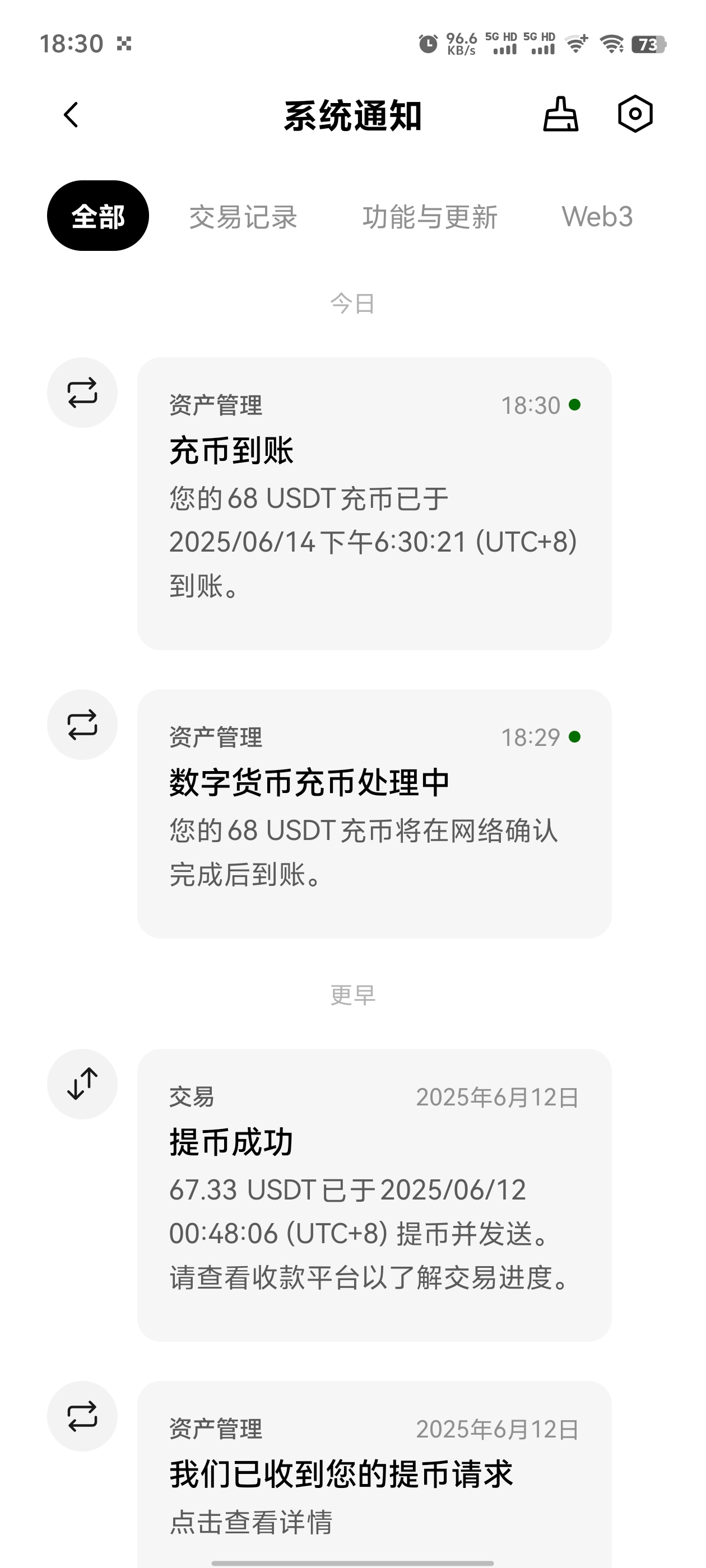Switch to 功能与更新 tab
Image resolution: width=706 pixels, height=1568 pixels.
click(x=430, y=217)
